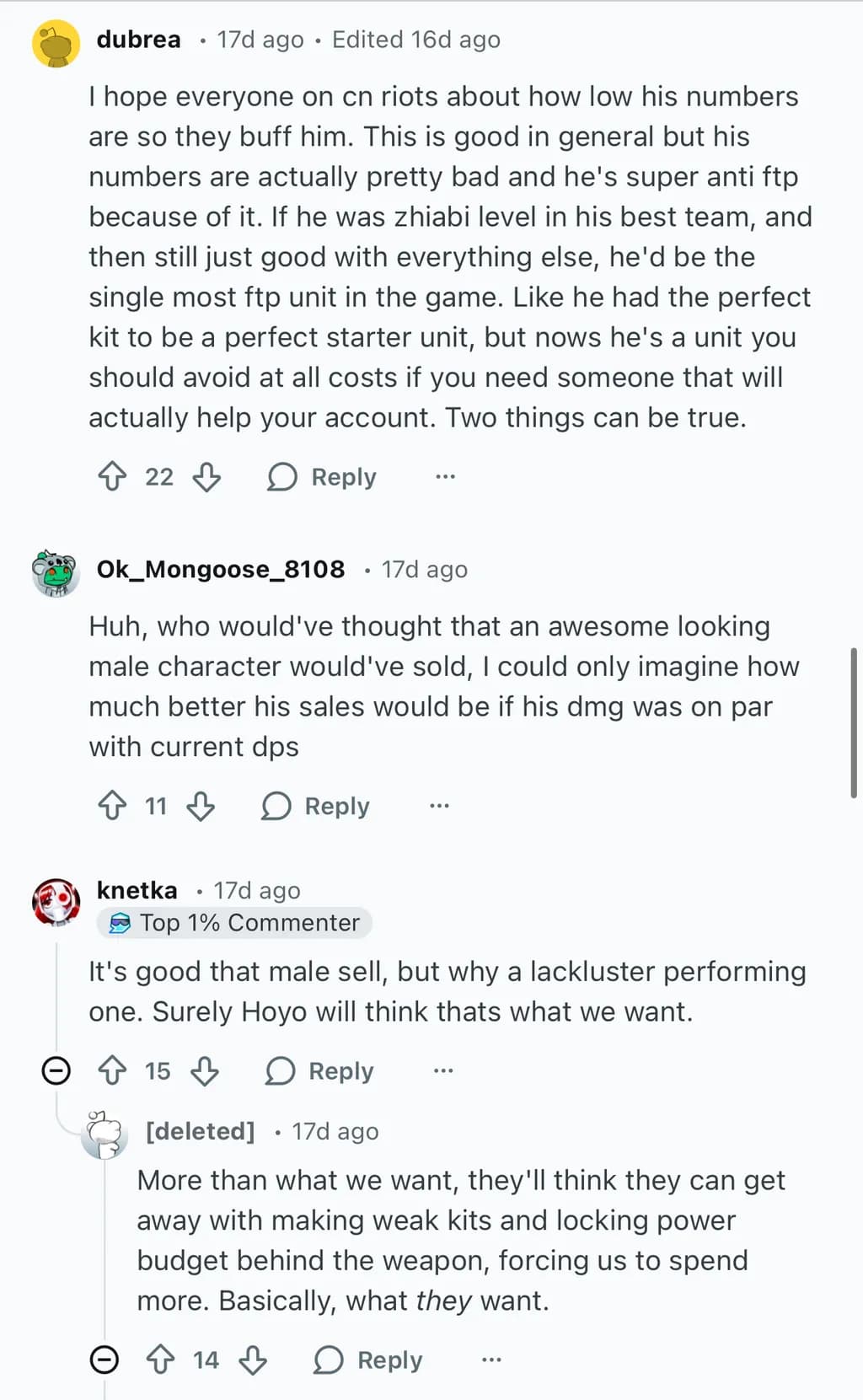Screen dimensions: 863x1400
Task: Downvote Ok_Mongoose_8108's comment
Action: pos(201,806)
